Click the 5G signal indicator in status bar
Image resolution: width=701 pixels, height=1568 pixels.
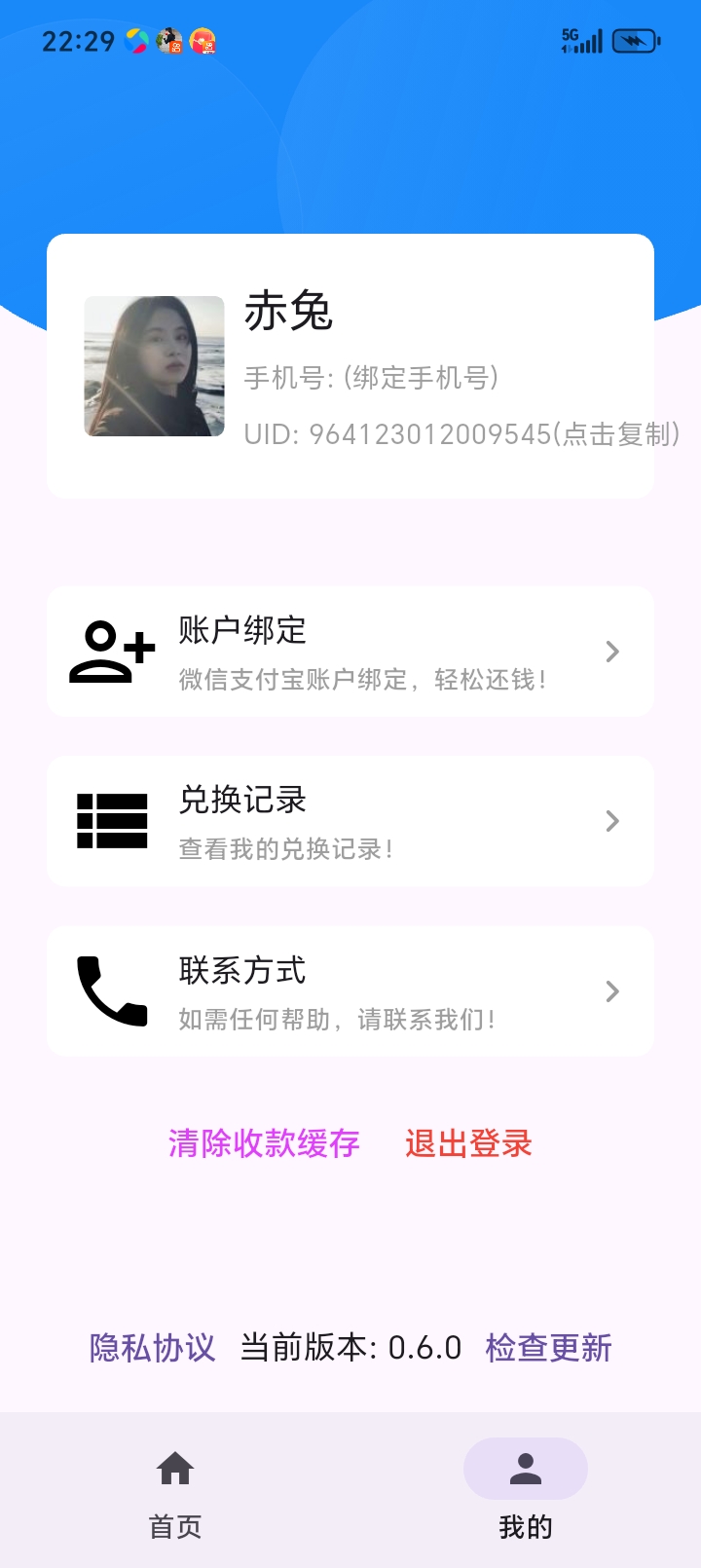[x=582, y=41]
